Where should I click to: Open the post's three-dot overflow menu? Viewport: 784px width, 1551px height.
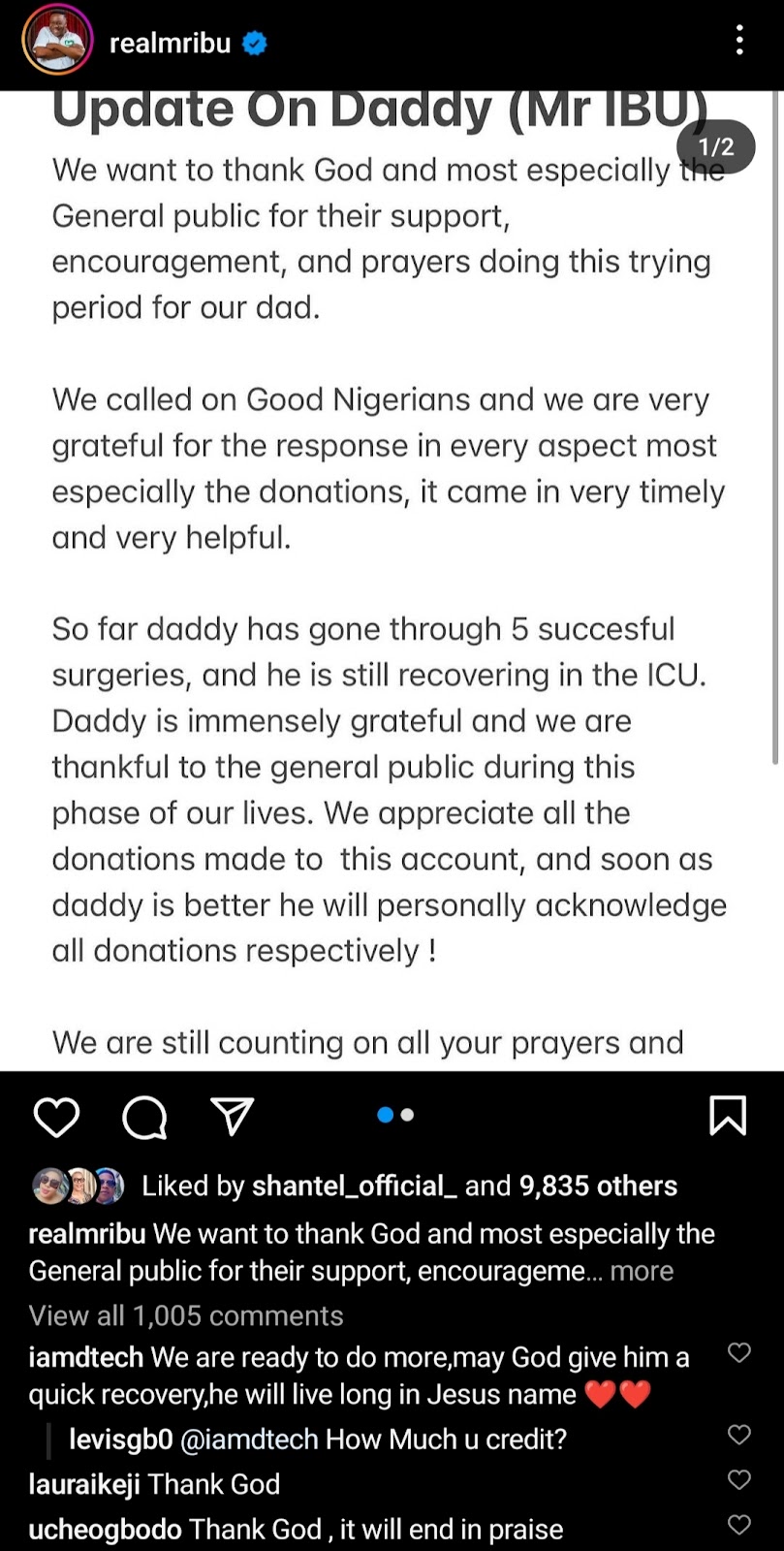[739, 41]
